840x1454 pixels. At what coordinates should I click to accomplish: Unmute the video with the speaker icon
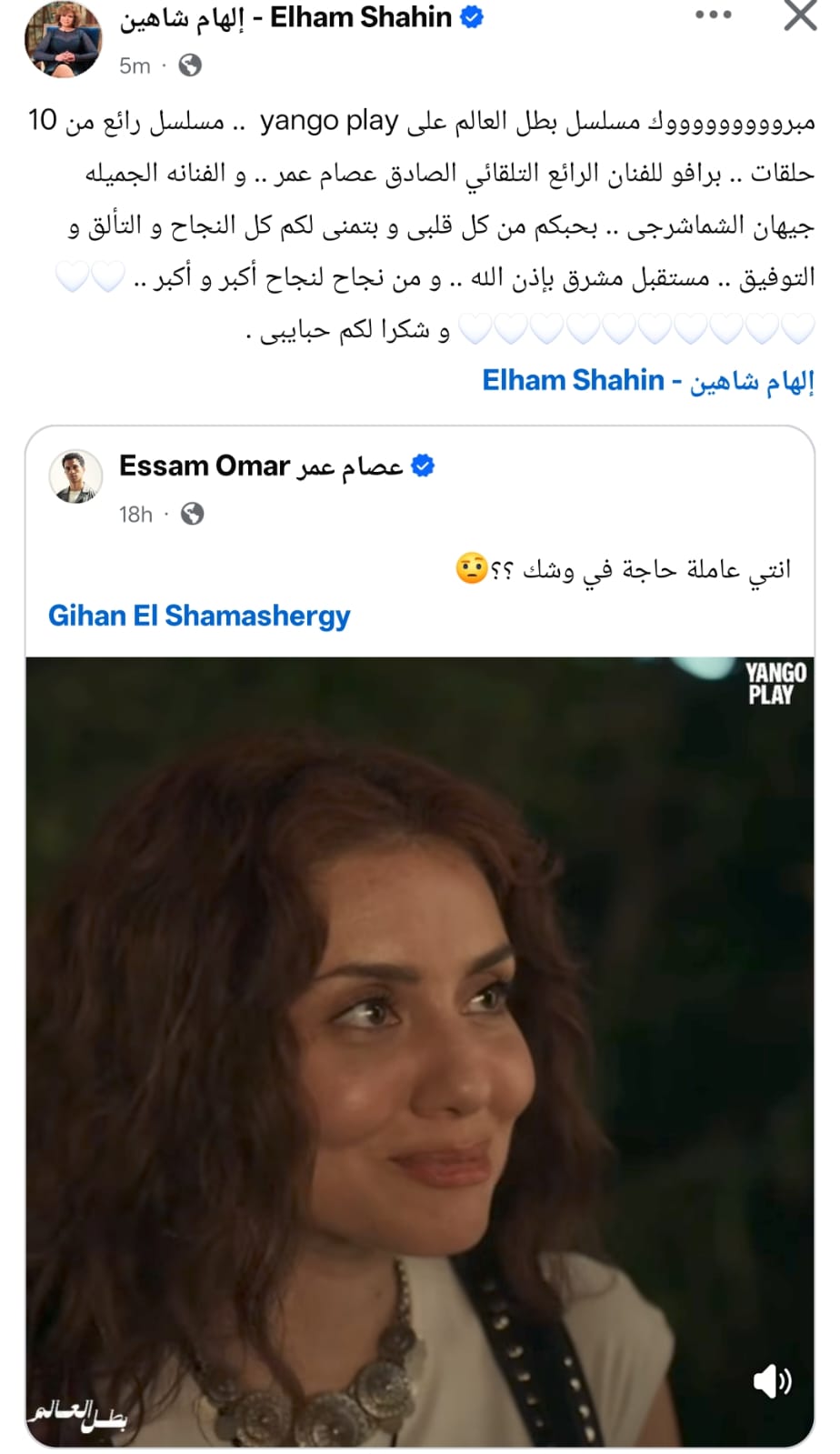[x=772, y=1381]
